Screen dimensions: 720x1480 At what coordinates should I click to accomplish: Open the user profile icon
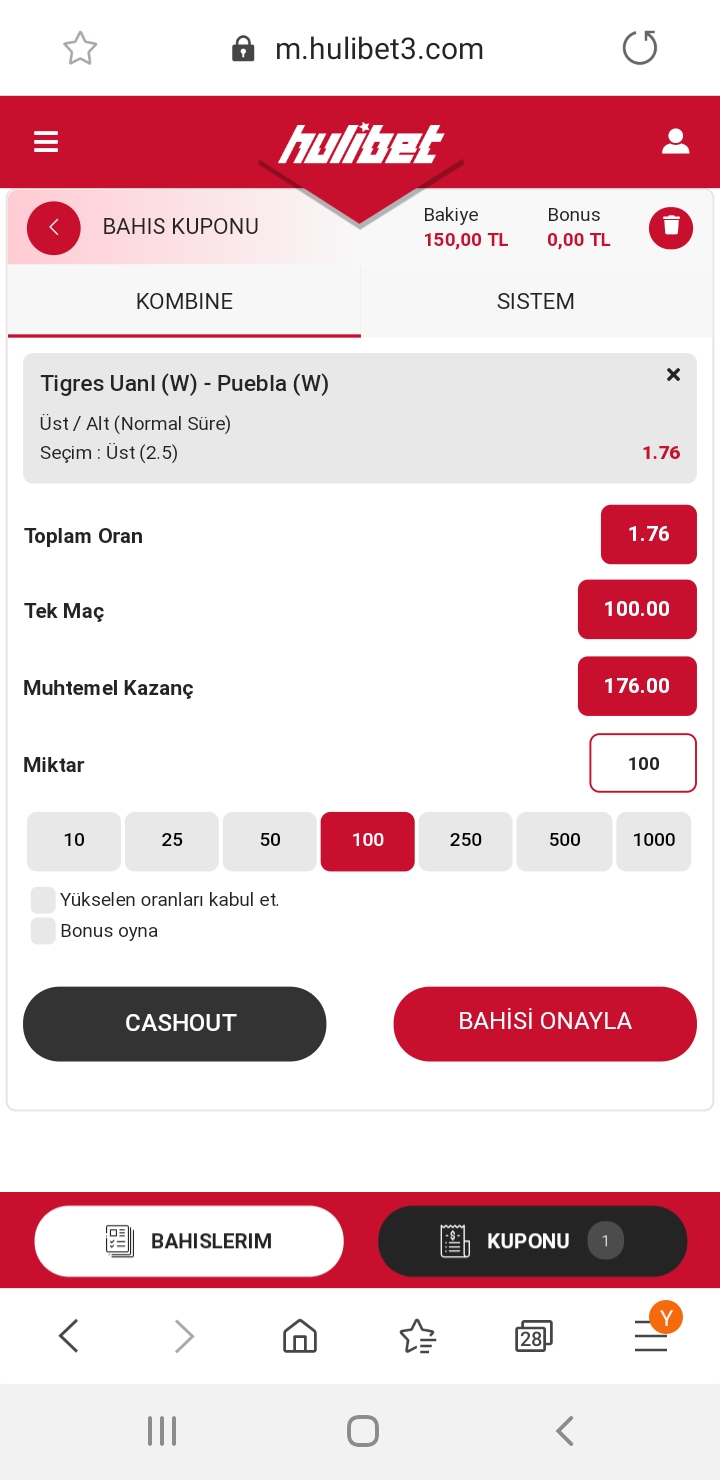pyautogui.click(x=676, y=142)
